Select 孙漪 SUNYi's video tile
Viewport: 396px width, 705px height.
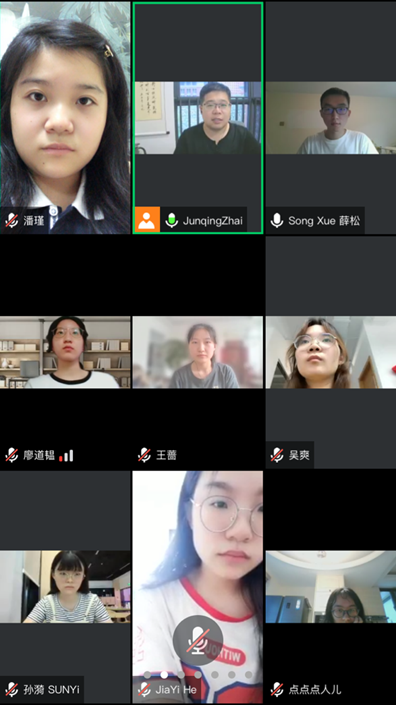point(65,587)
